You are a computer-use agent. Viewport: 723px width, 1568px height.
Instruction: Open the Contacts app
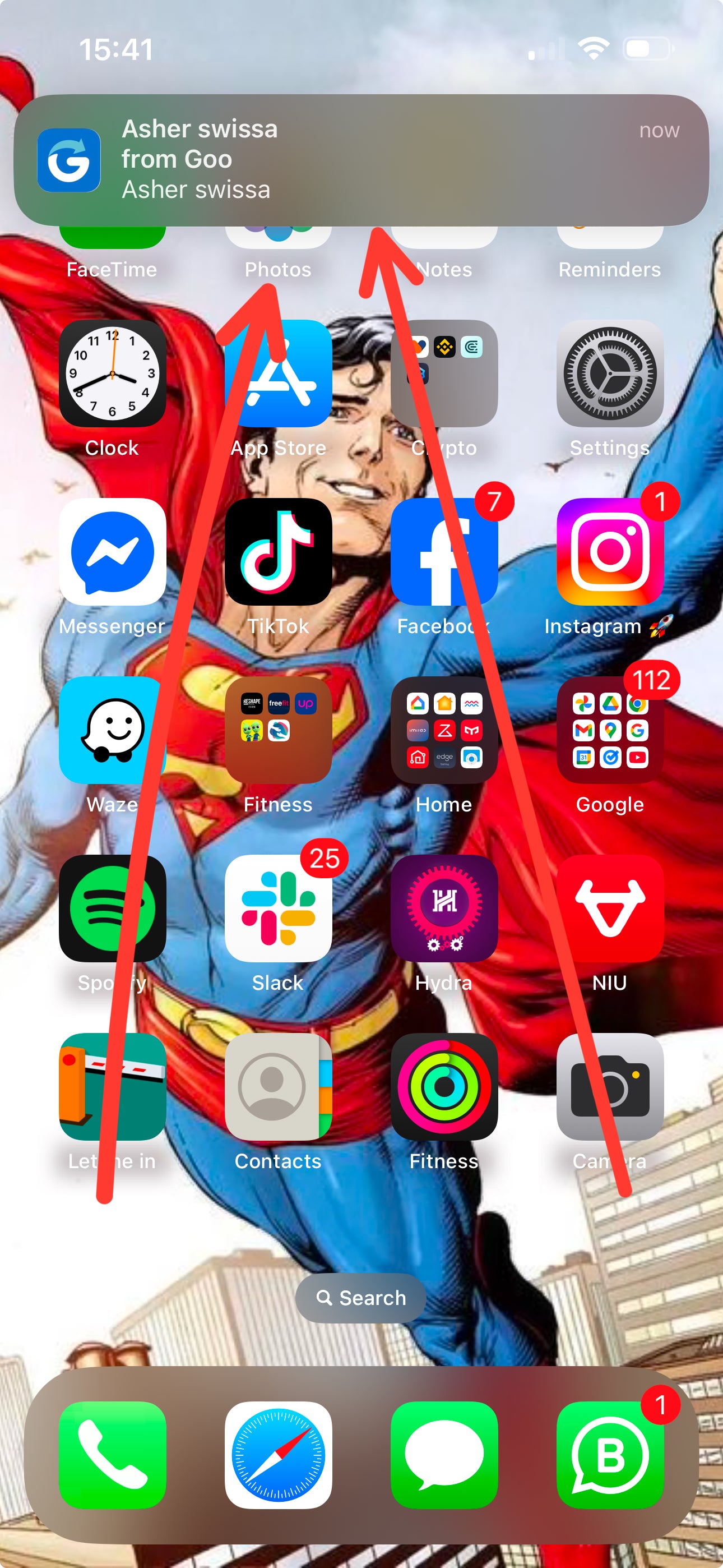(x=278, y=1086)
